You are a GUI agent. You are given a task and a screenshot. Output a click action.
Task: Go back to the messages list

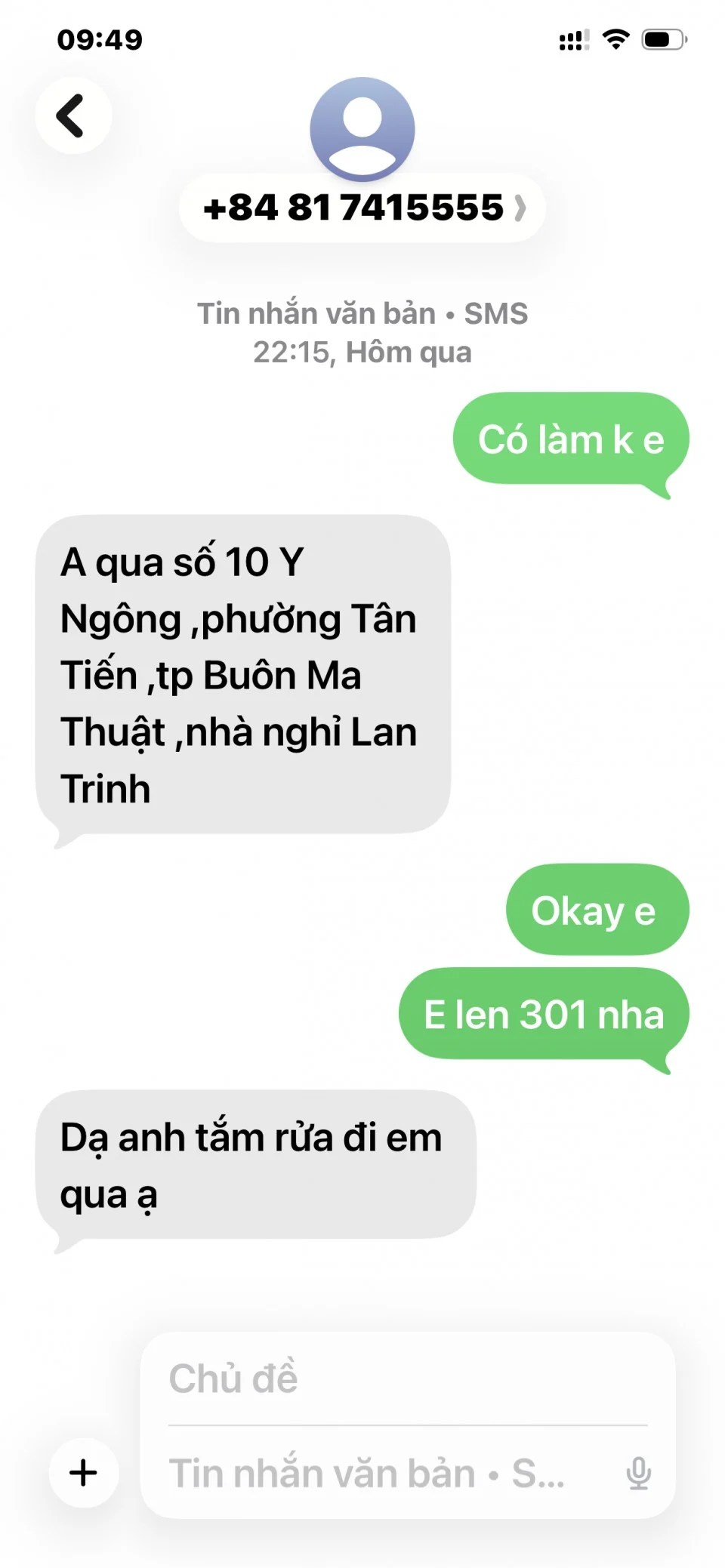(73, 116)
